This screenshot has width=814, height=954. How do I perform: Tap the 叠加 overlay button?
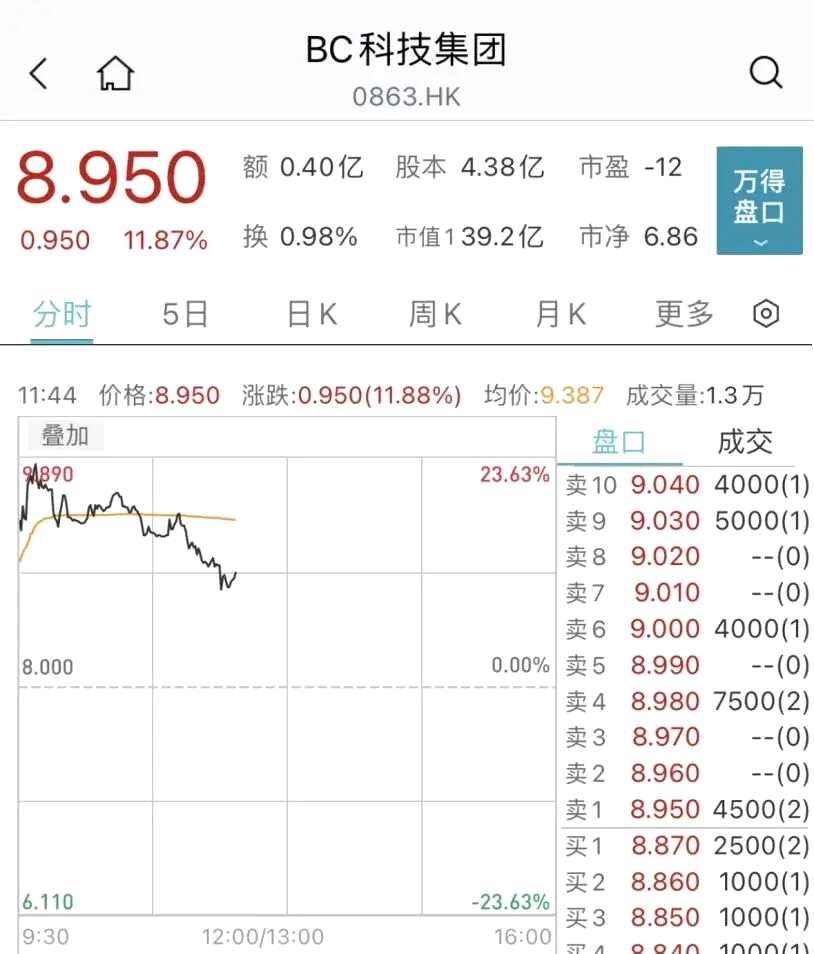click(64, 436)
